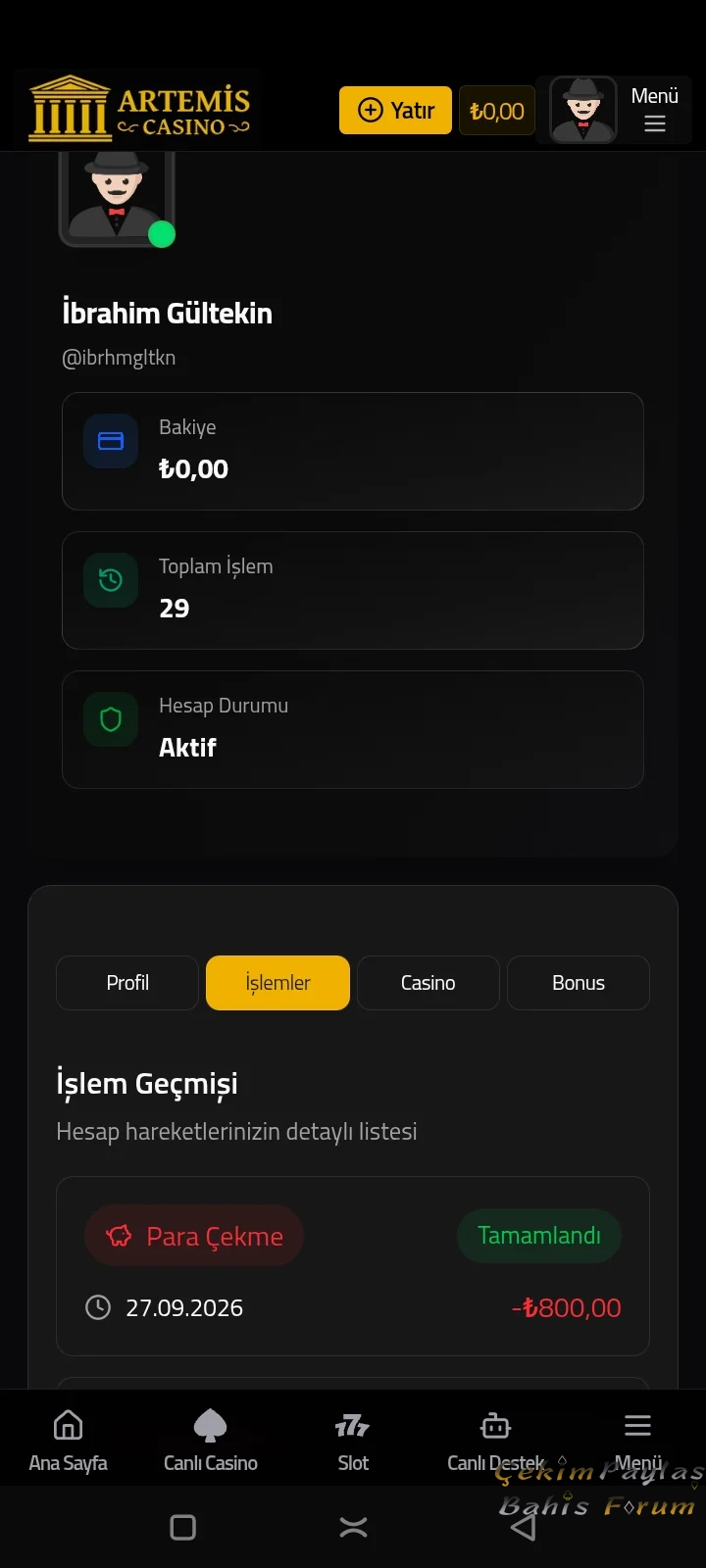Tap the Yatır deposit button
The width and height of the screenshot is (706, 1568).
[x=395, y=110]
